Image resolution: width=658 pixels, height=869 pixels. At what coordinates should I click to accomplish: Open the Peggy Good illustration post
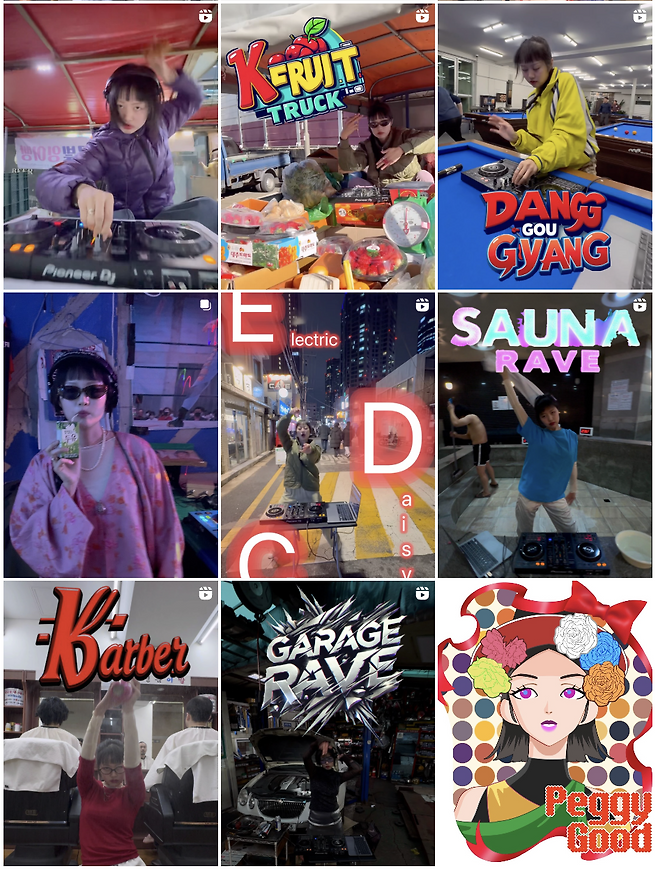[x=545, y=723]
